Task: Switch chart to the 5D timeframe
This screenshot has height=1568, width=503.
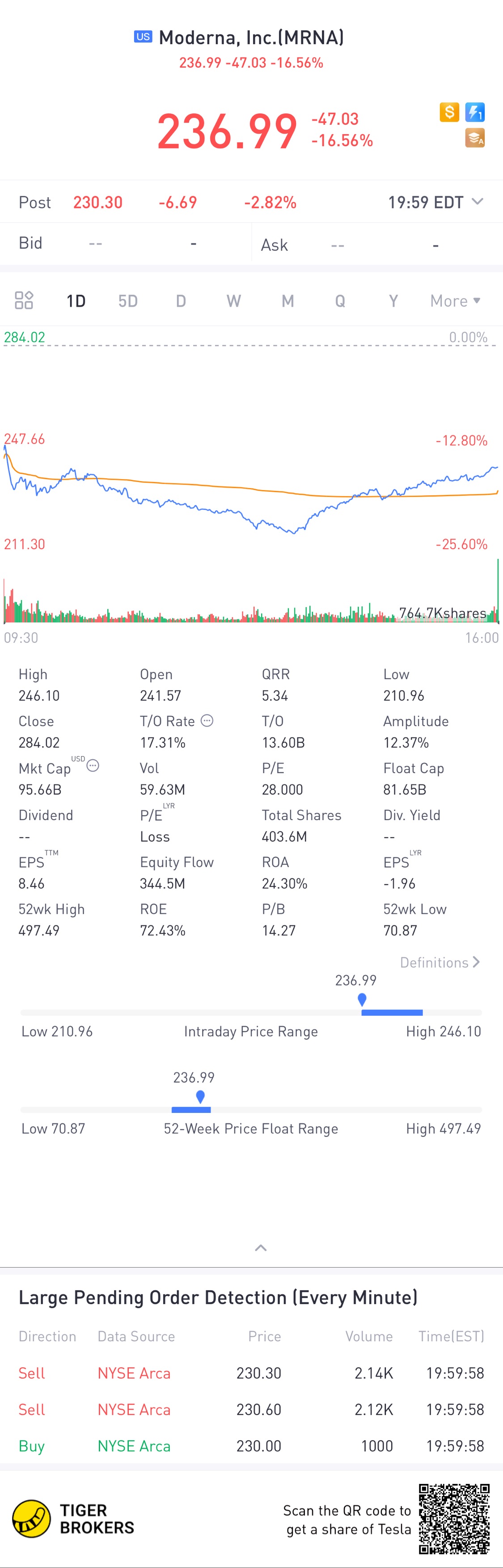Action: [x=128, y=301]
